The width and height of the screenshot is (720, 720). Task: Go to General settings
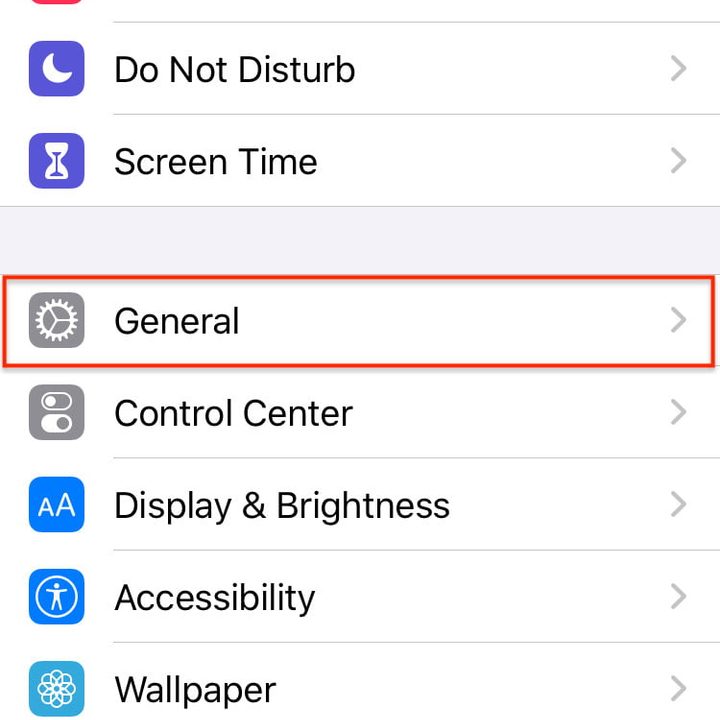click(178, 321)
